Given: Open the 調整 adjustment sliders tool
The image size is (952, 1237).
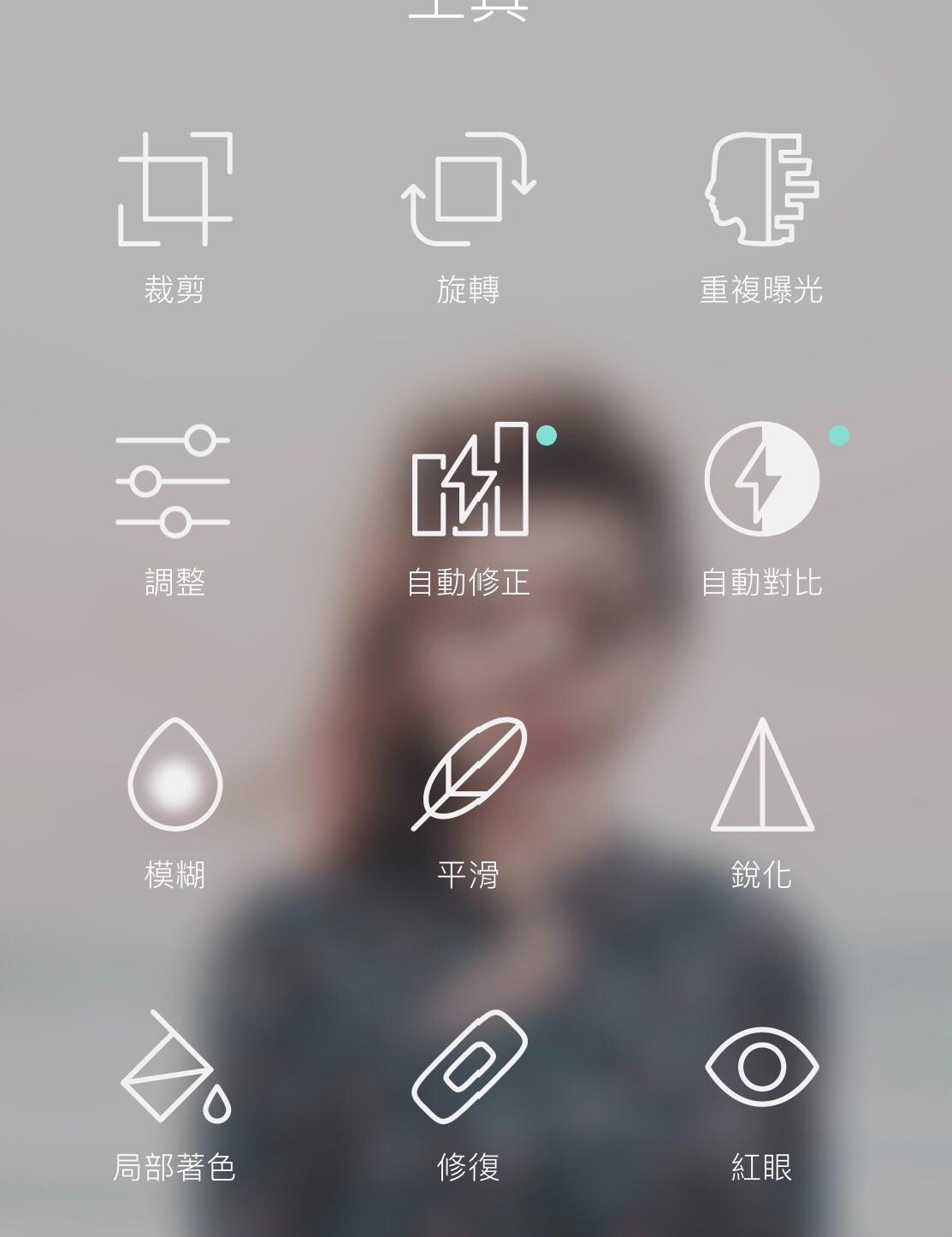Looking at the screenshot, I should 174,481.
